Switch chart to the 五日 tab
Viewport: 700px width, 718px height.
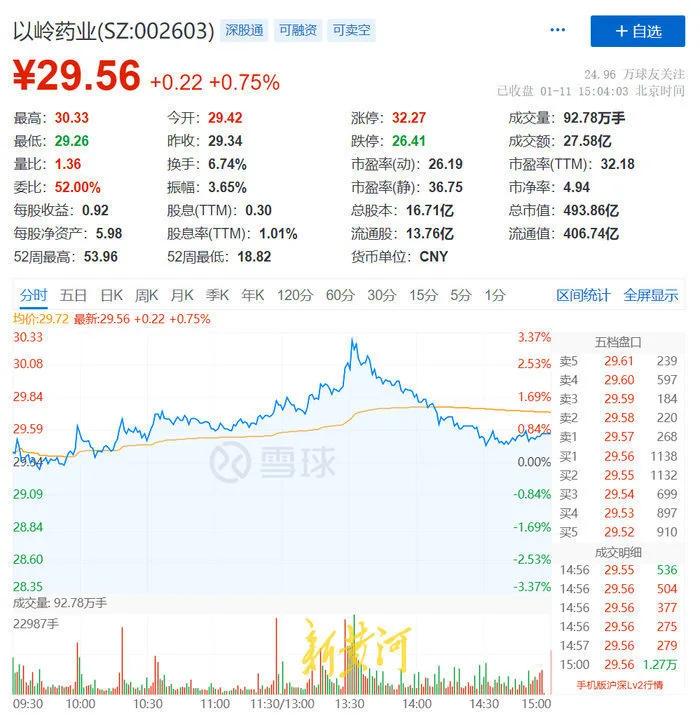(73, 295)
